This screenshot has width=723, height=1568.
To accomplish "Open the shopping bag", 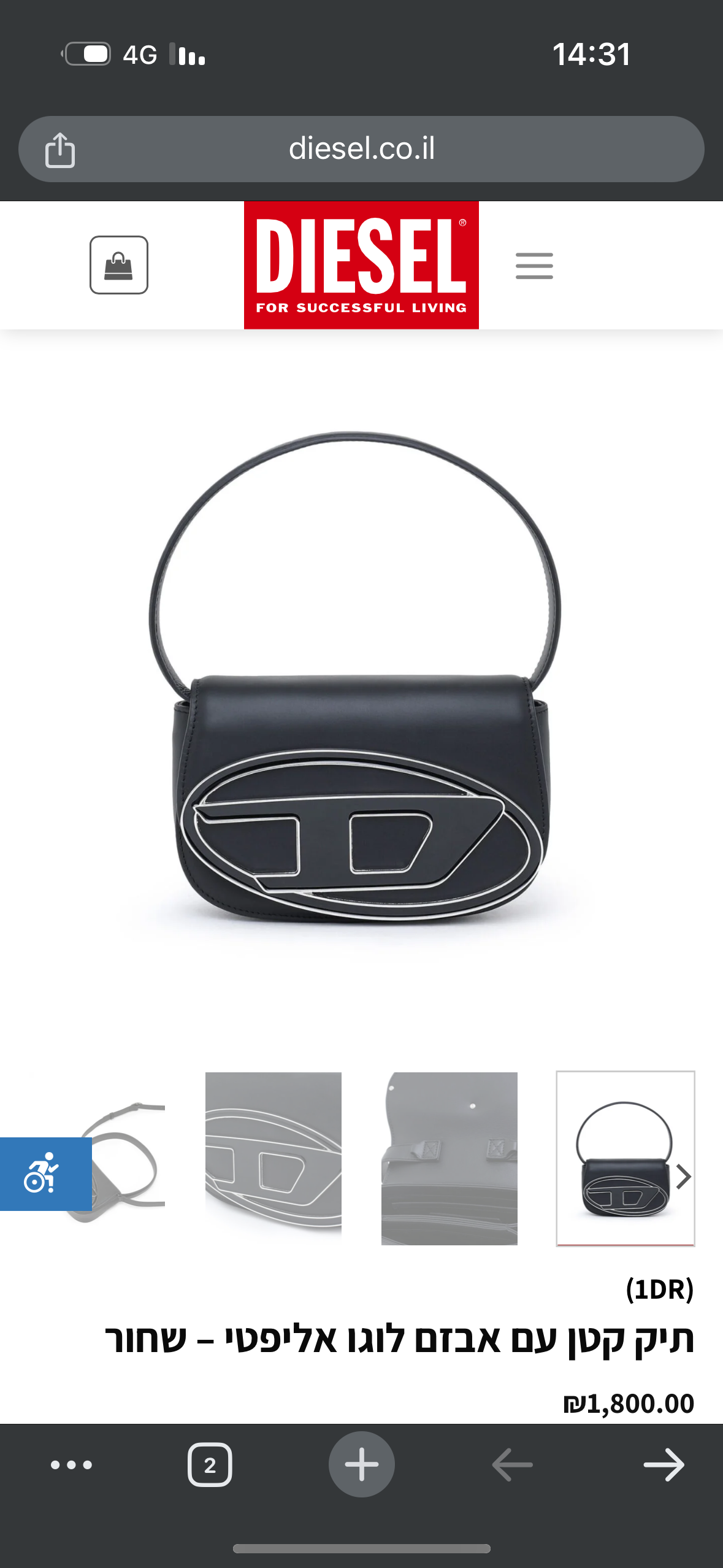I will tap(119, 265).
